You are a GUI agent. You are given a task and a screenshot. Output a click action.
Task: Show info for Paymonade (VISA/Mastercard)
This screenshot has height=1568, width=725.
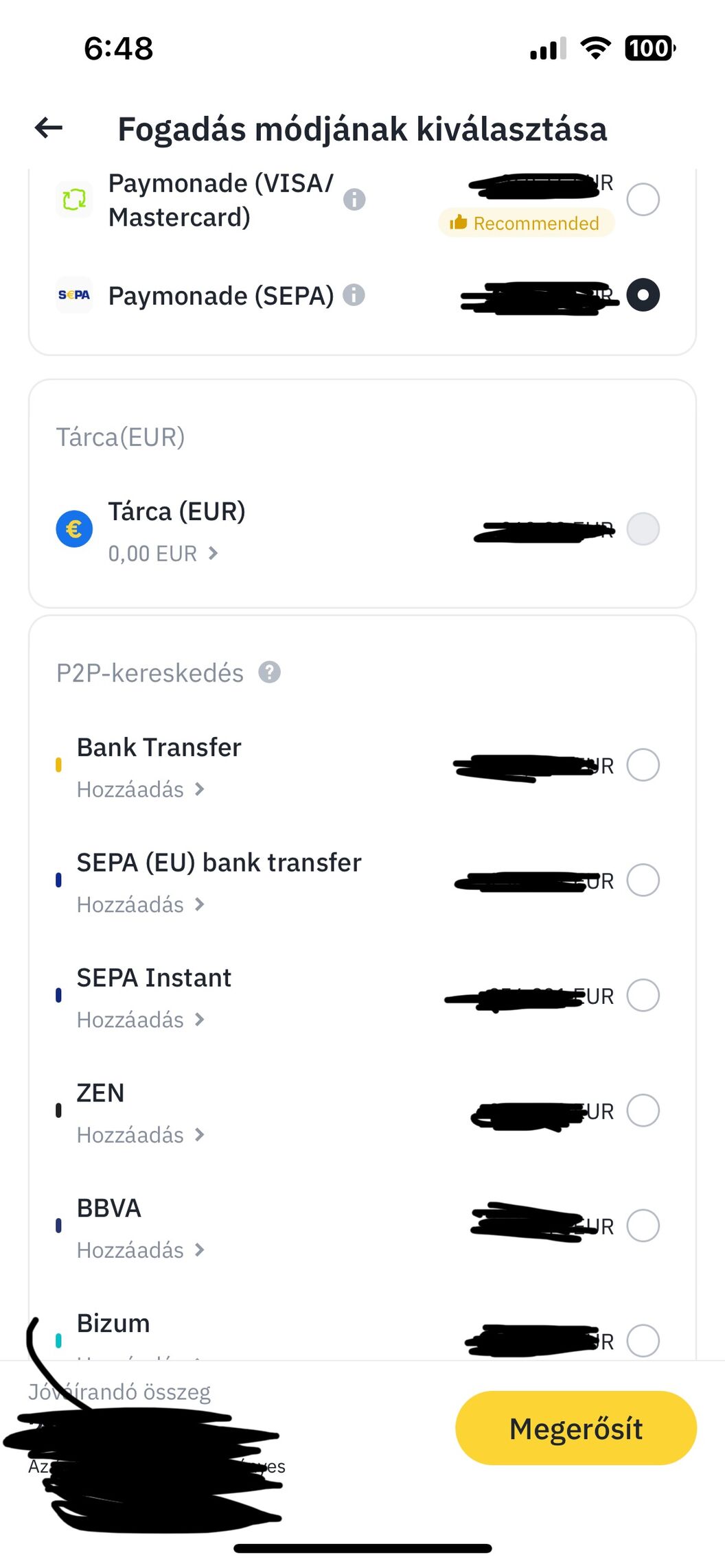pos(354,200)
